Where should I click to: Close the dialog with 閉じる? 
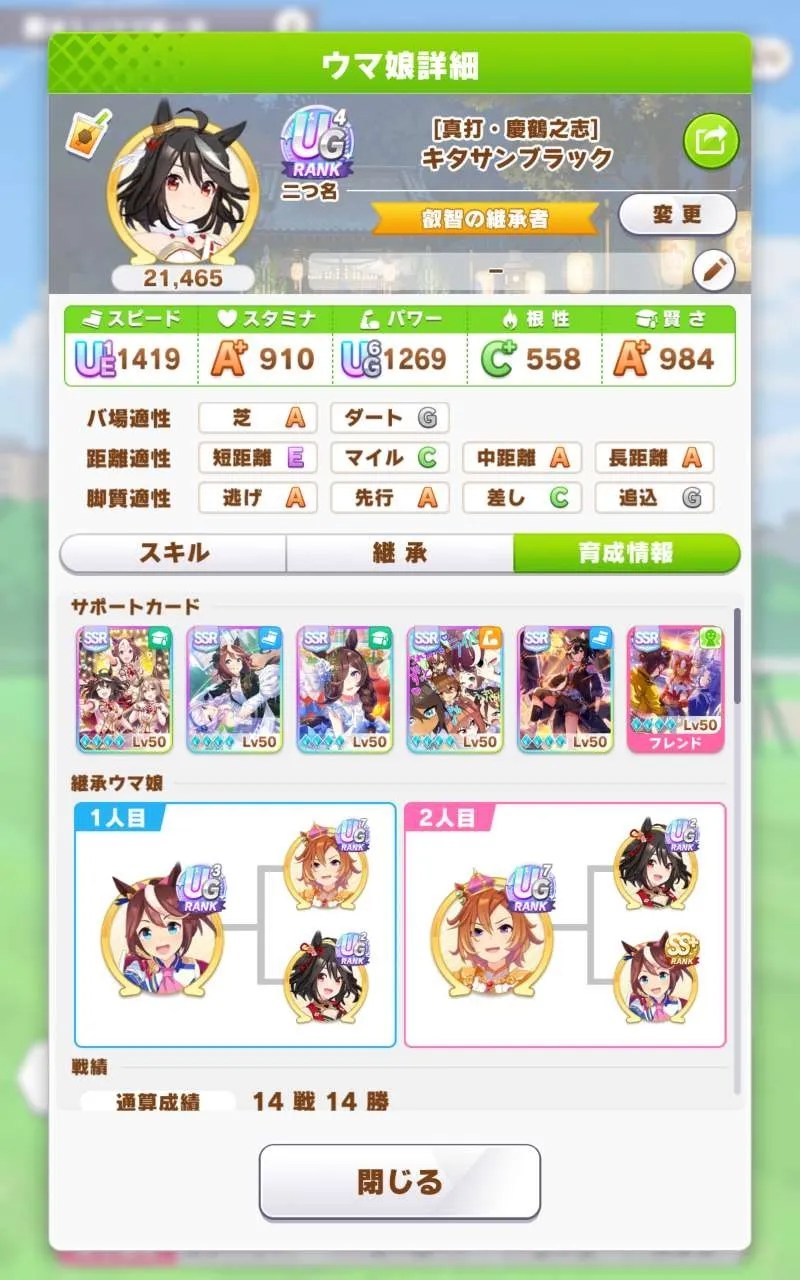(399, 1182)
